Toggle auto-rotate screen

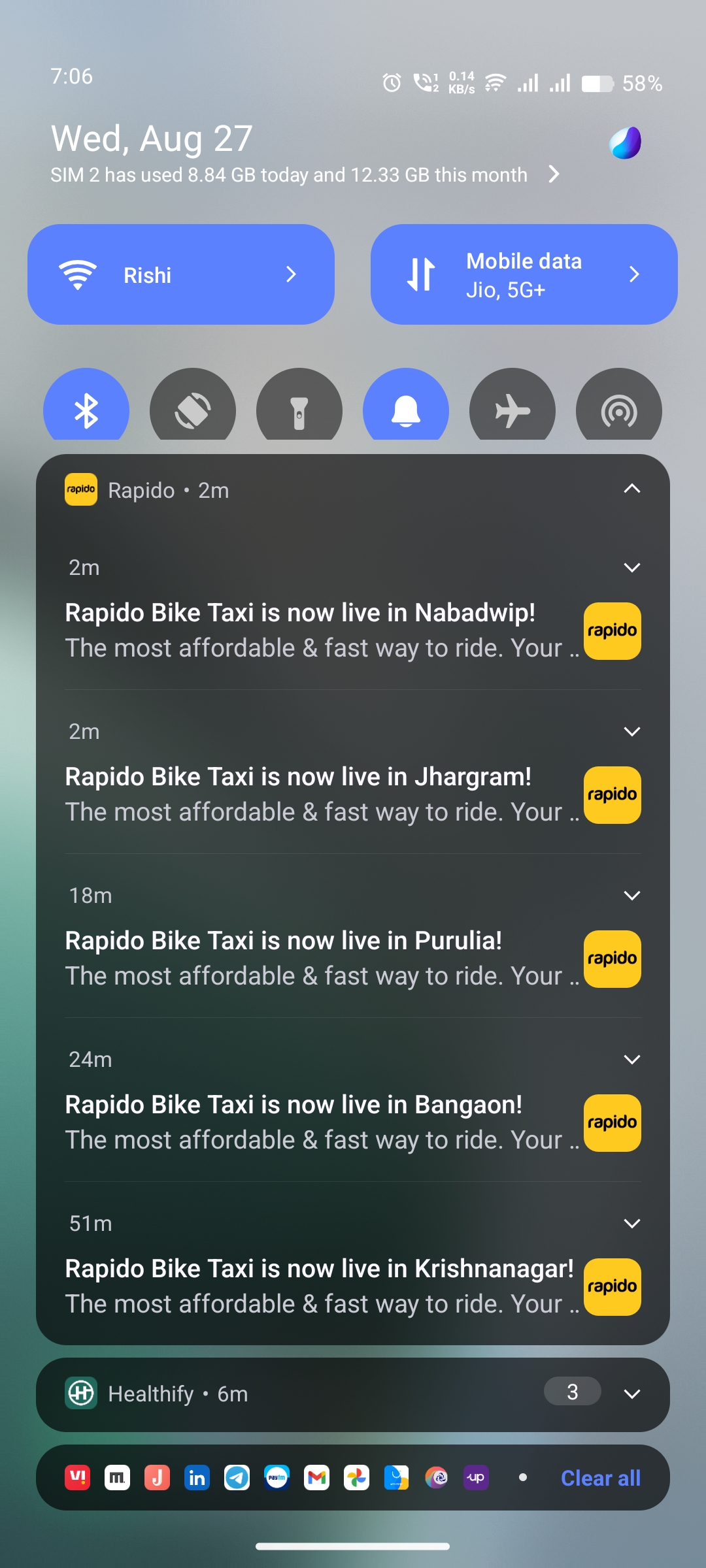[193, 410]
